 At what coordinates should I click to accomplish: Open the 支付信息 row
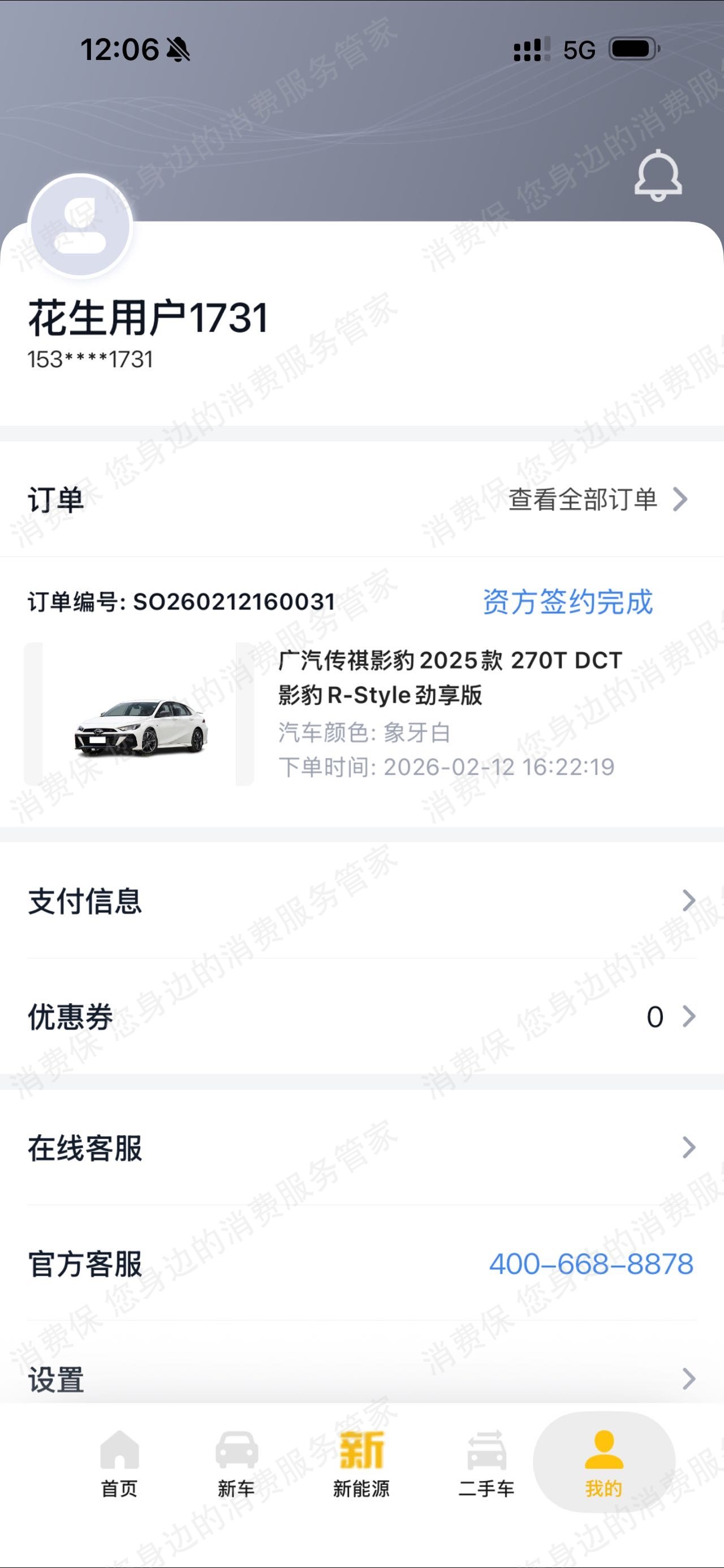tap(361, 901)
